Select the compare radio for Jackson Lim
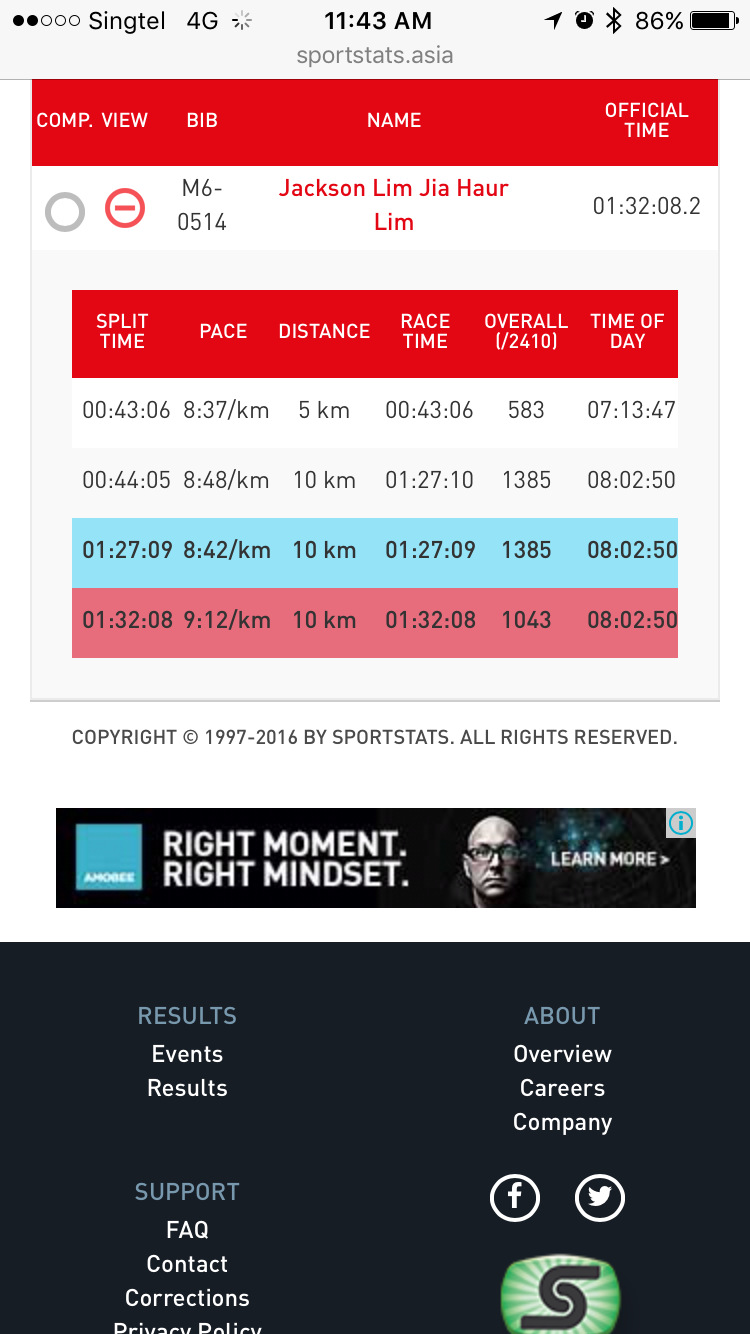Screen dimensions: 750x1334 (65, 212)
